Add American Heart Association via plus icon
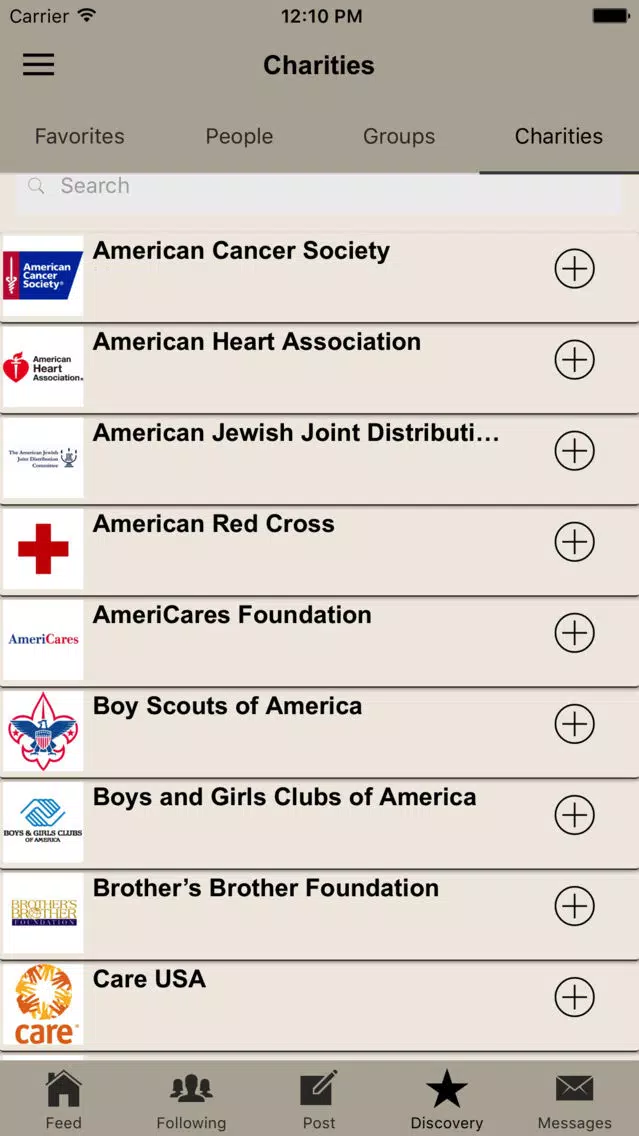This screenshot has width=639, height=1136. [x=575, y=360]
